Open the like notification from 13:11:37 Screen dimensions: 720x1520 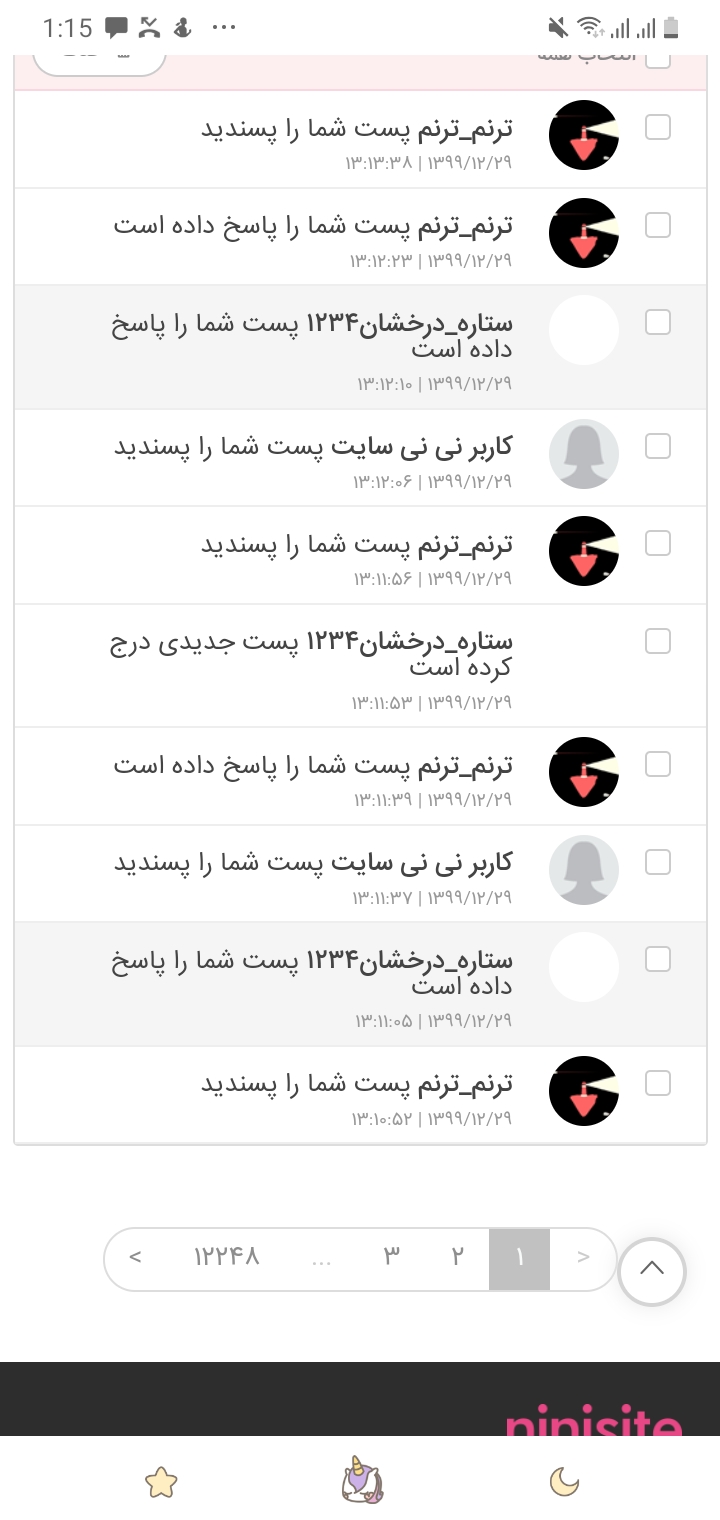click(x=312, y=862)
